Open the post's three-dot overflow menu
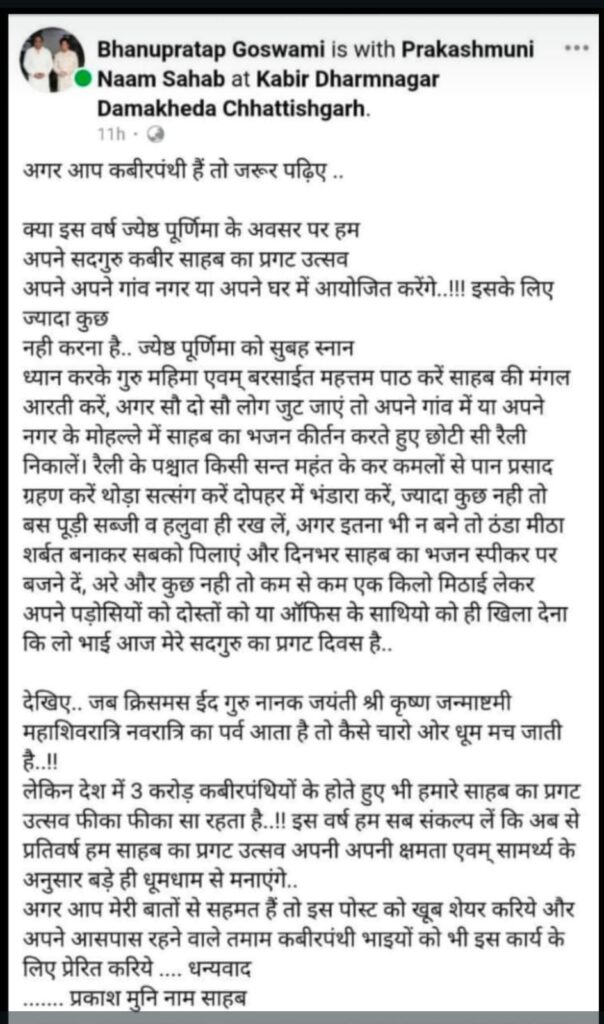Screen dimensions: 604x1024 pos(576,48)
